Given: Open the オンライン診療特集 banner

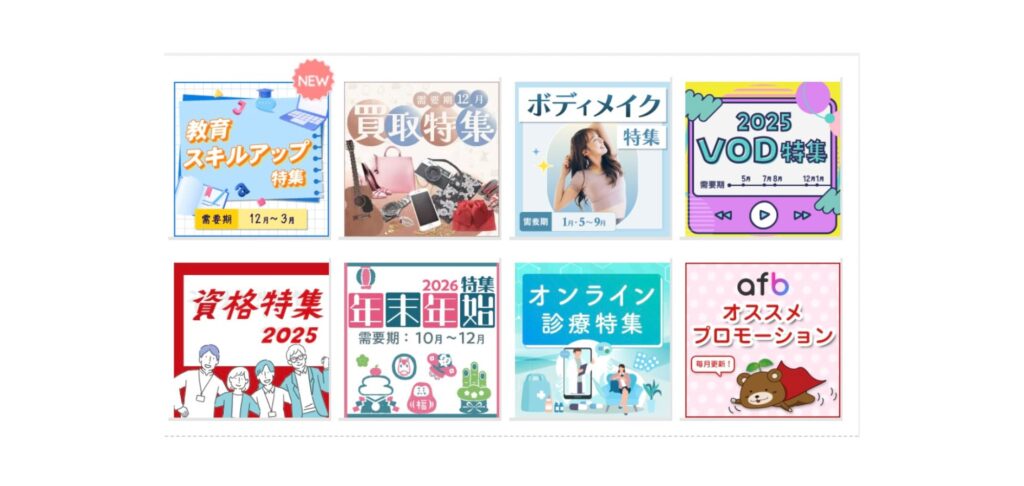Looking at the screenshot, I should click(592, 340).
